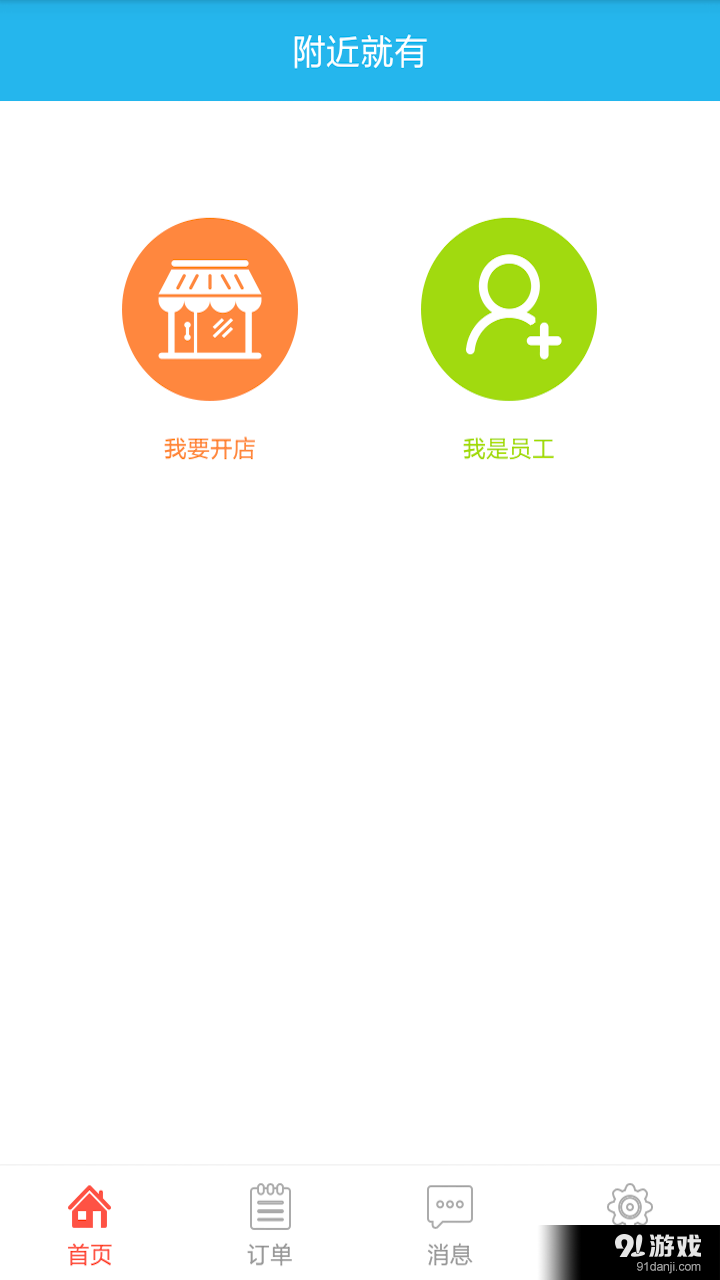
Task: Click the 我是员工 text label
Action: [x=508, y=448]
